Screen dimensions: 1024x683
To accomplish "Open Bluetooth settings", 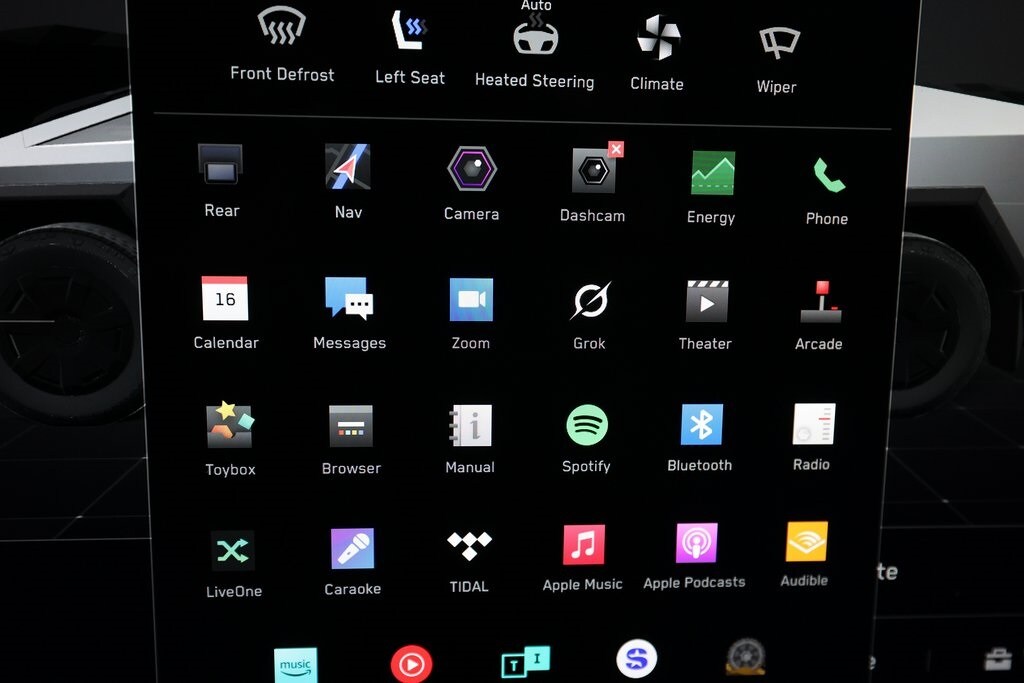I will 701,424.
